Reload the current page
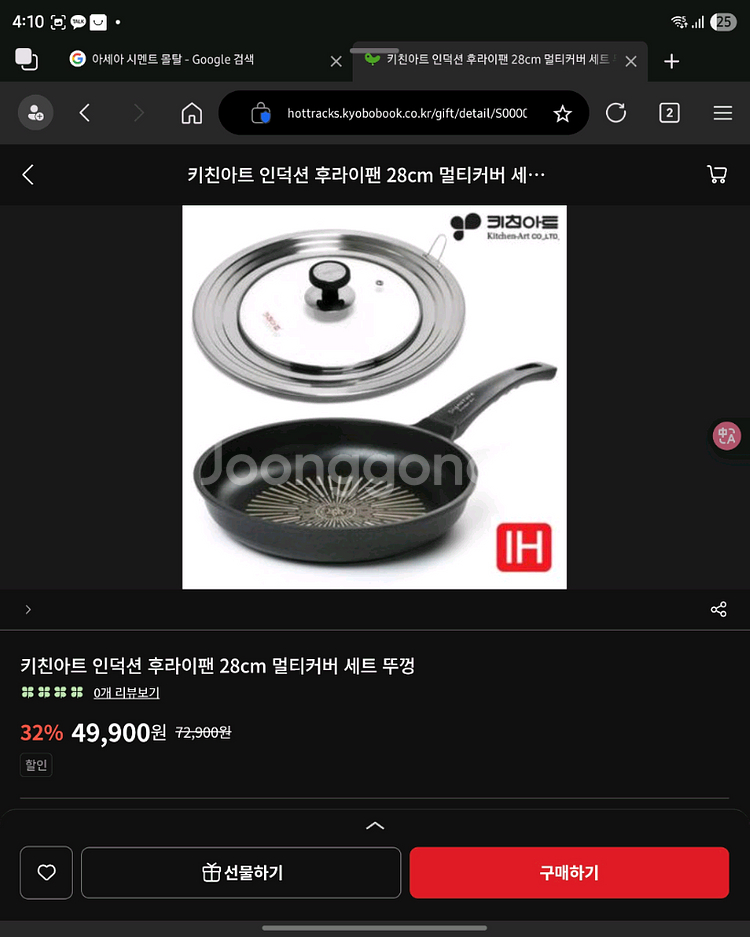 pos(616,113)
